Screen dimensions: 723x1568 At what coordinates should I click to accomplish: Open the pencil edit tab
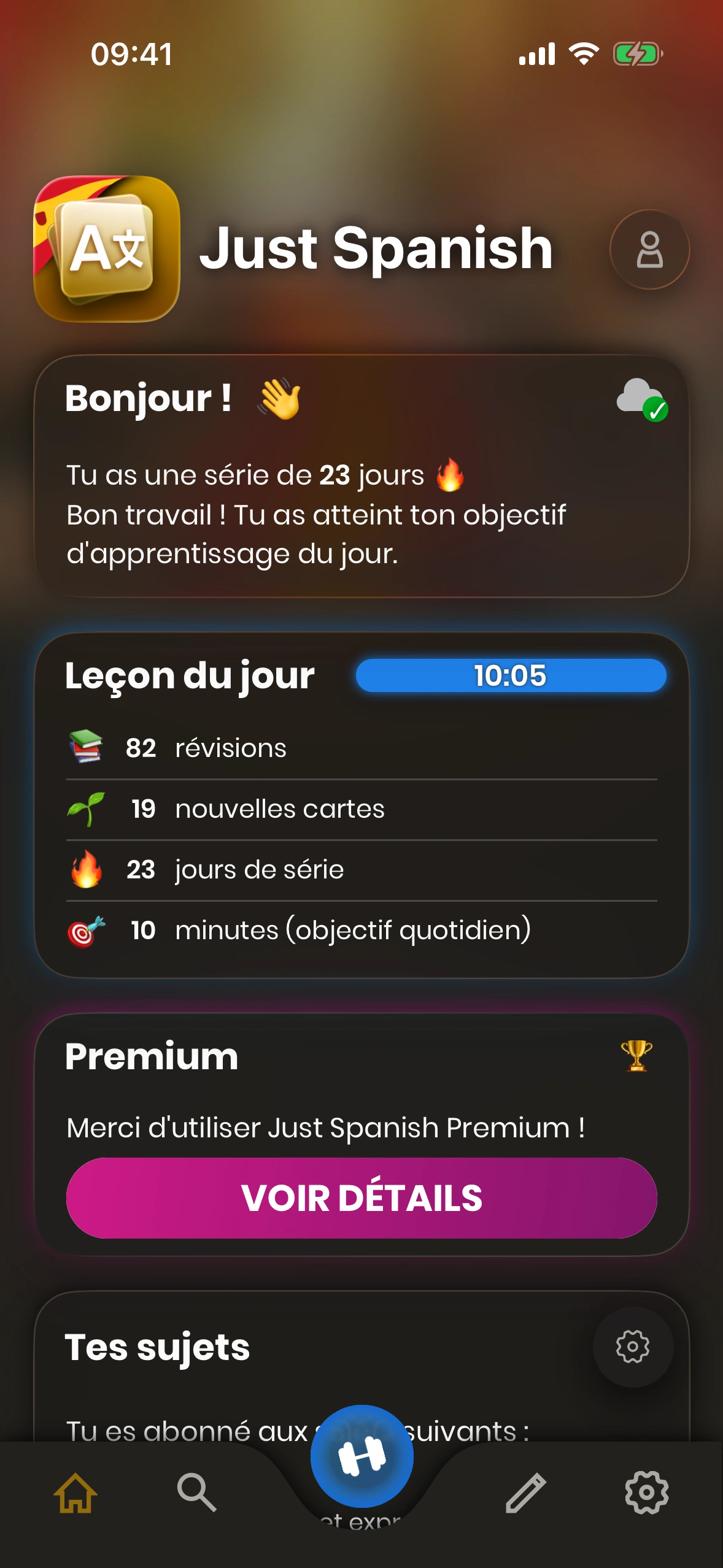coord(525,1493)
